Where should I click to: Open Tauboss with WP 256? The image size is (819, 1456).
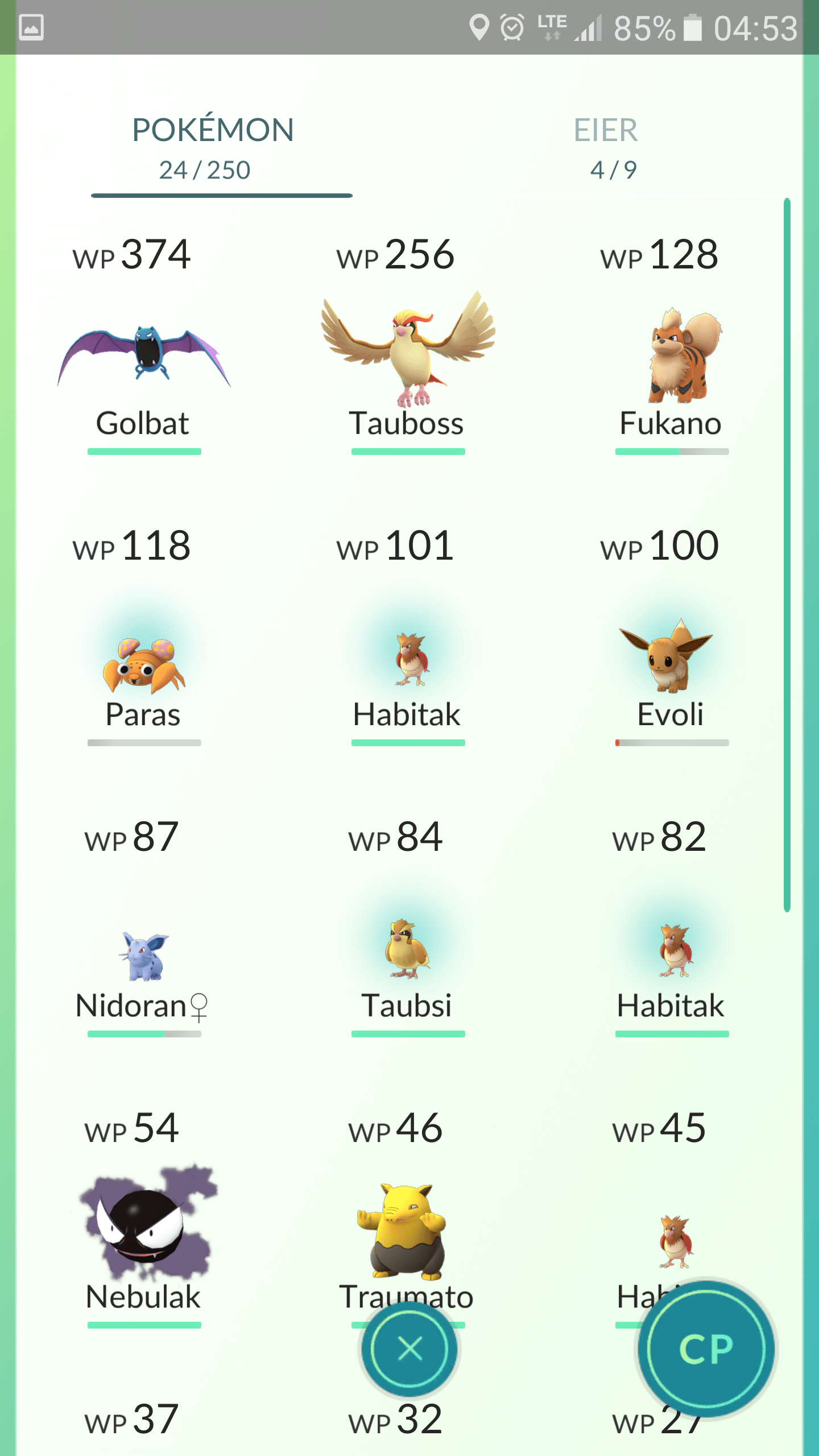(x=407, y=353)
